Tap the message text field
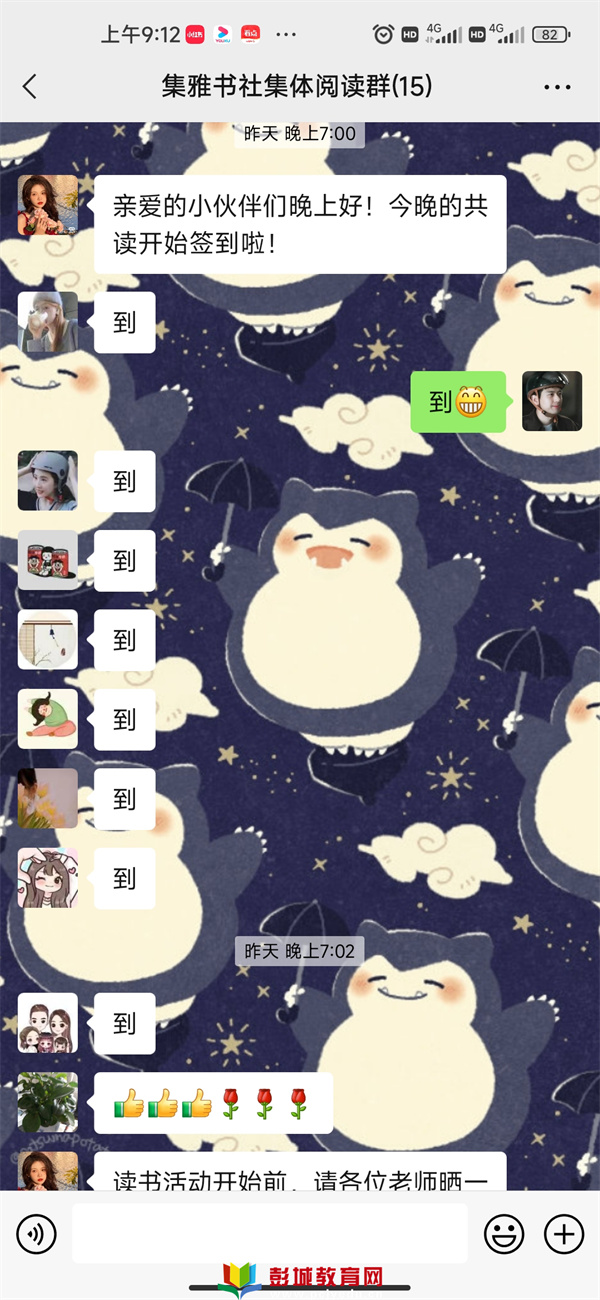The width and height of the screenshot is (600, 1300). 269,1234
